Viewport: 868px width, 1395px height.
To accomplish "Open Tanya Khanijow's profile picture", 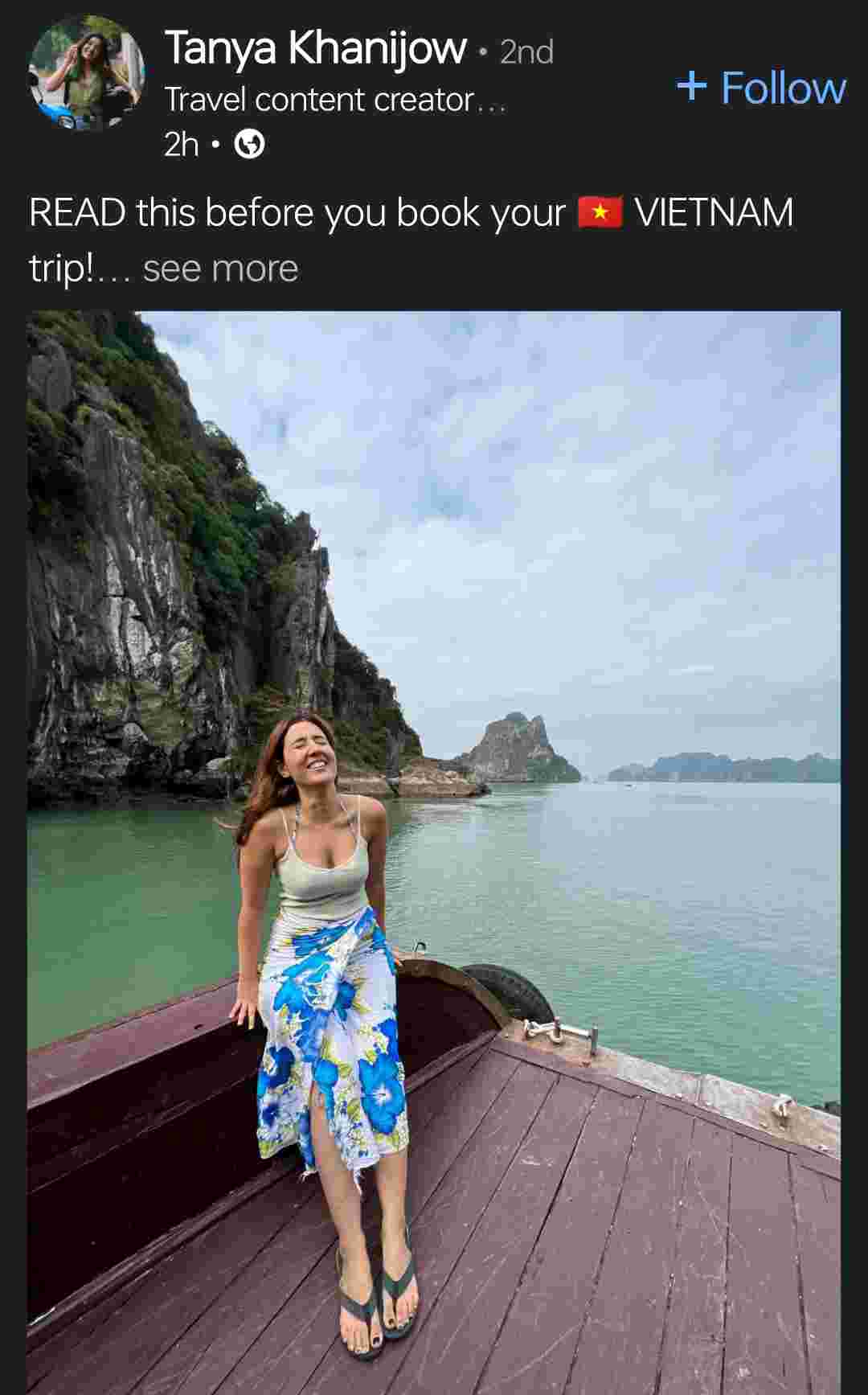I will click(x=86, y=72).
